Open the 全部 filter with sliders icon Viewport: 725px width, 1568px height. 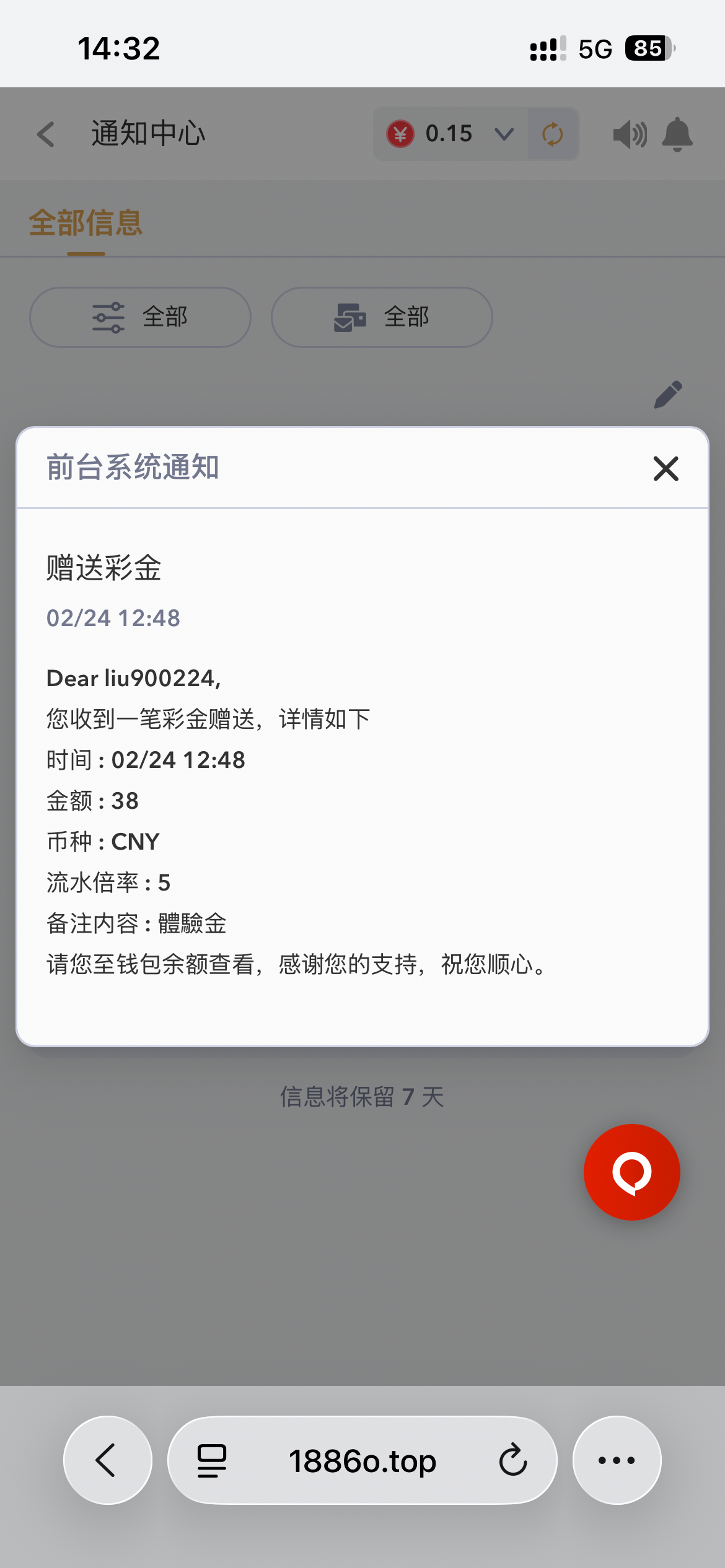click(x=140, y=317)
